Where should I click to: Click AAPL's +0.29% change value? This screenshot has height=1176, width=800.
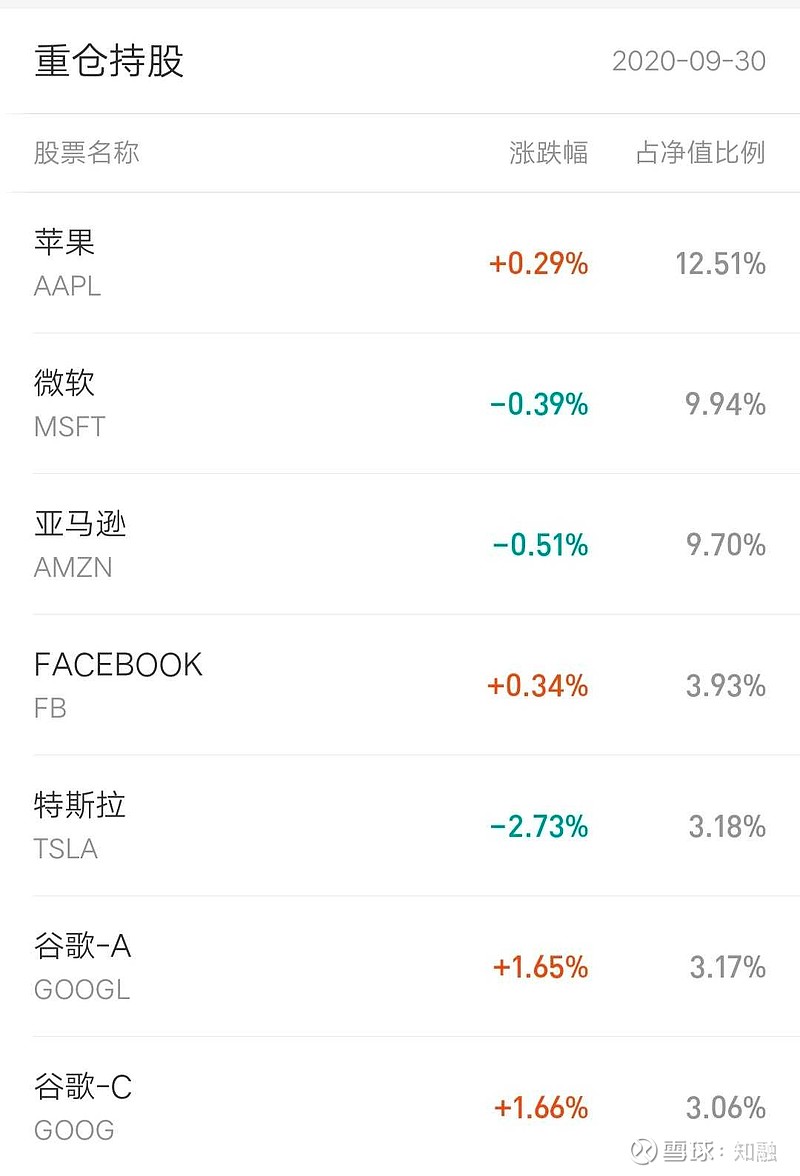(x=538, y=265)
